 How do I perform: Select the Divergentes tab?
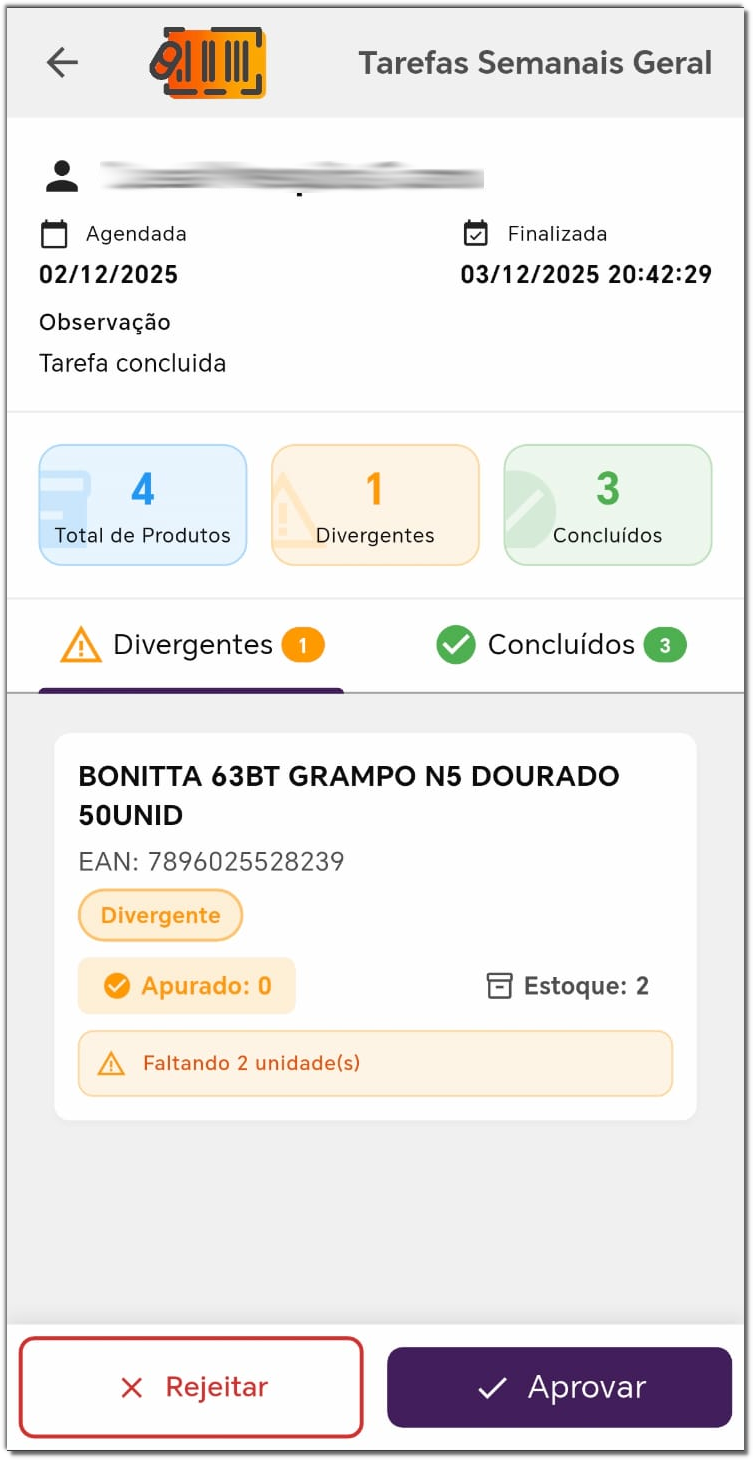191,646
